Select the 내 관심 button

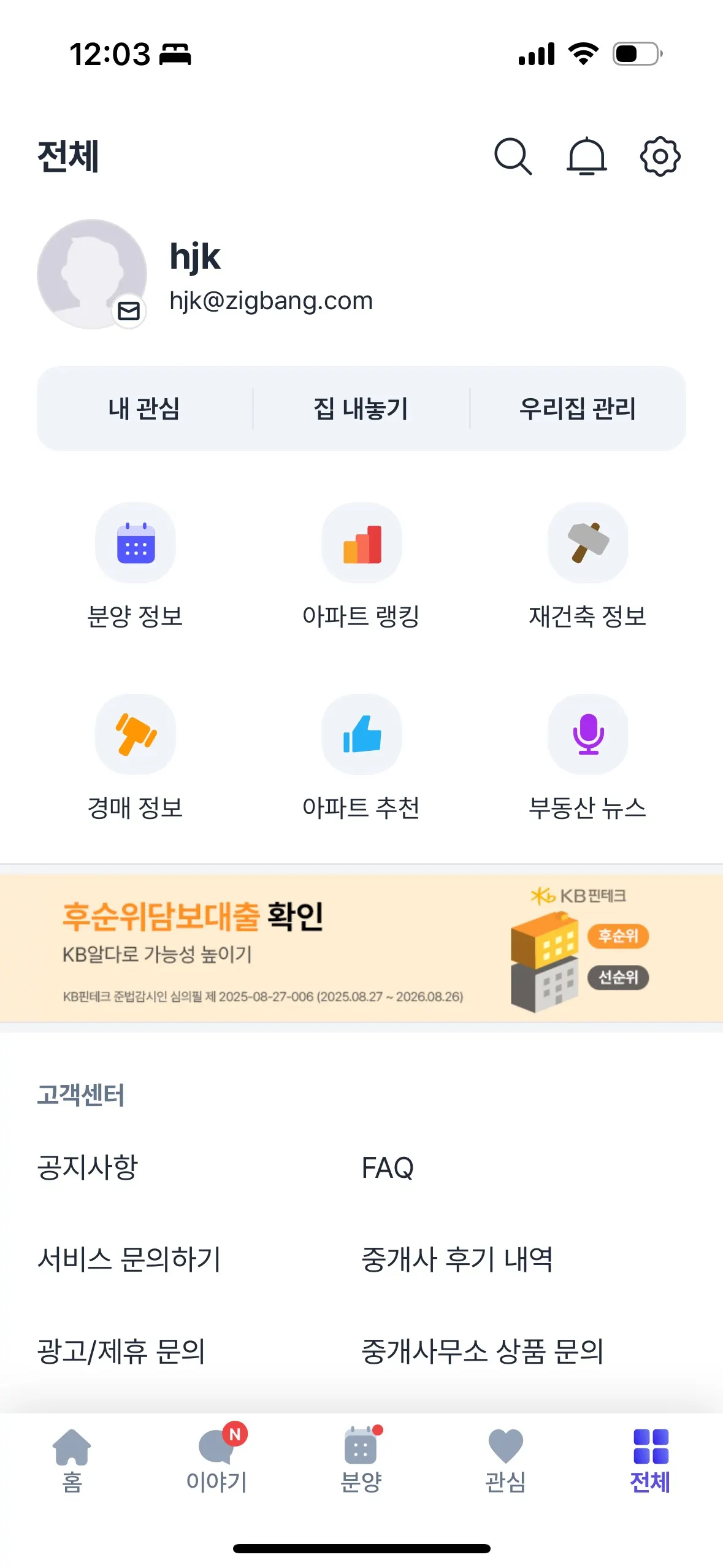click(x=144, y=409)
